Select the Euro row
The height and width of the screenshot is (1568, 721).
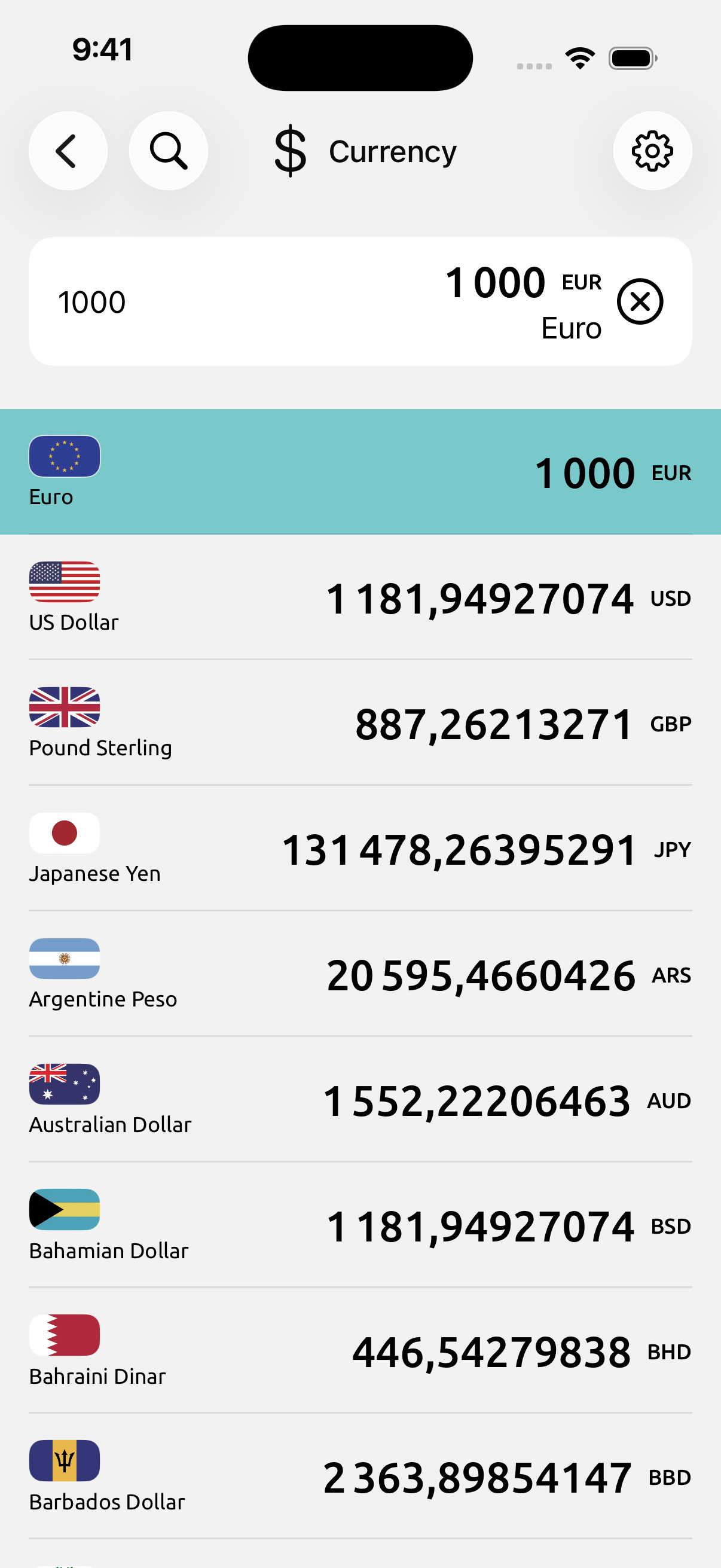pyautogui.click(x=360, y=472)
